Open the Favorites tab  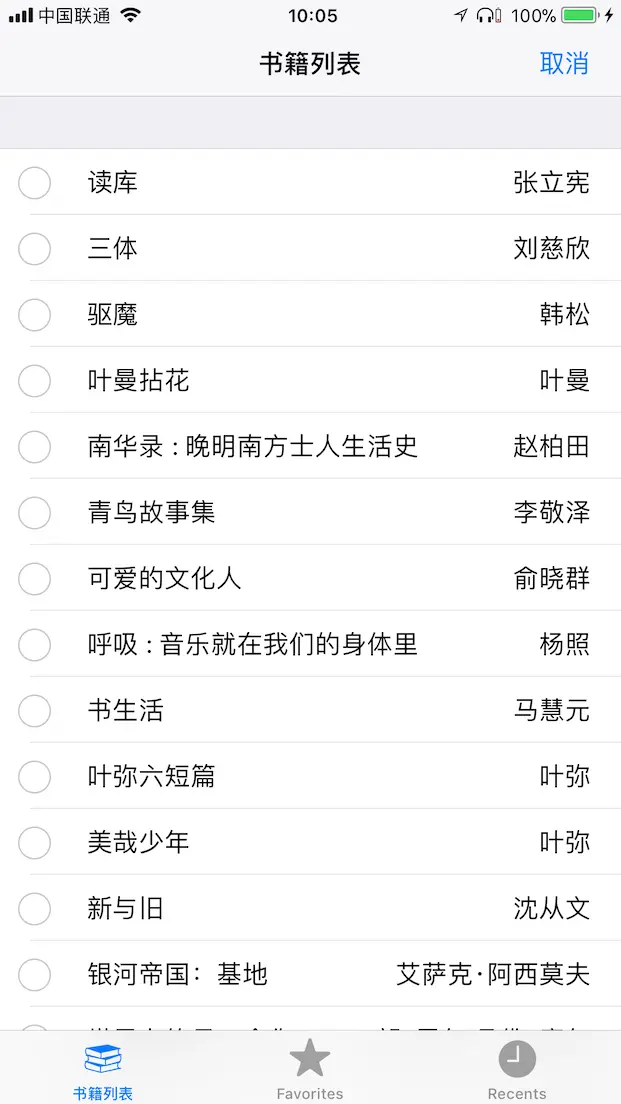tap(310, 1069)
